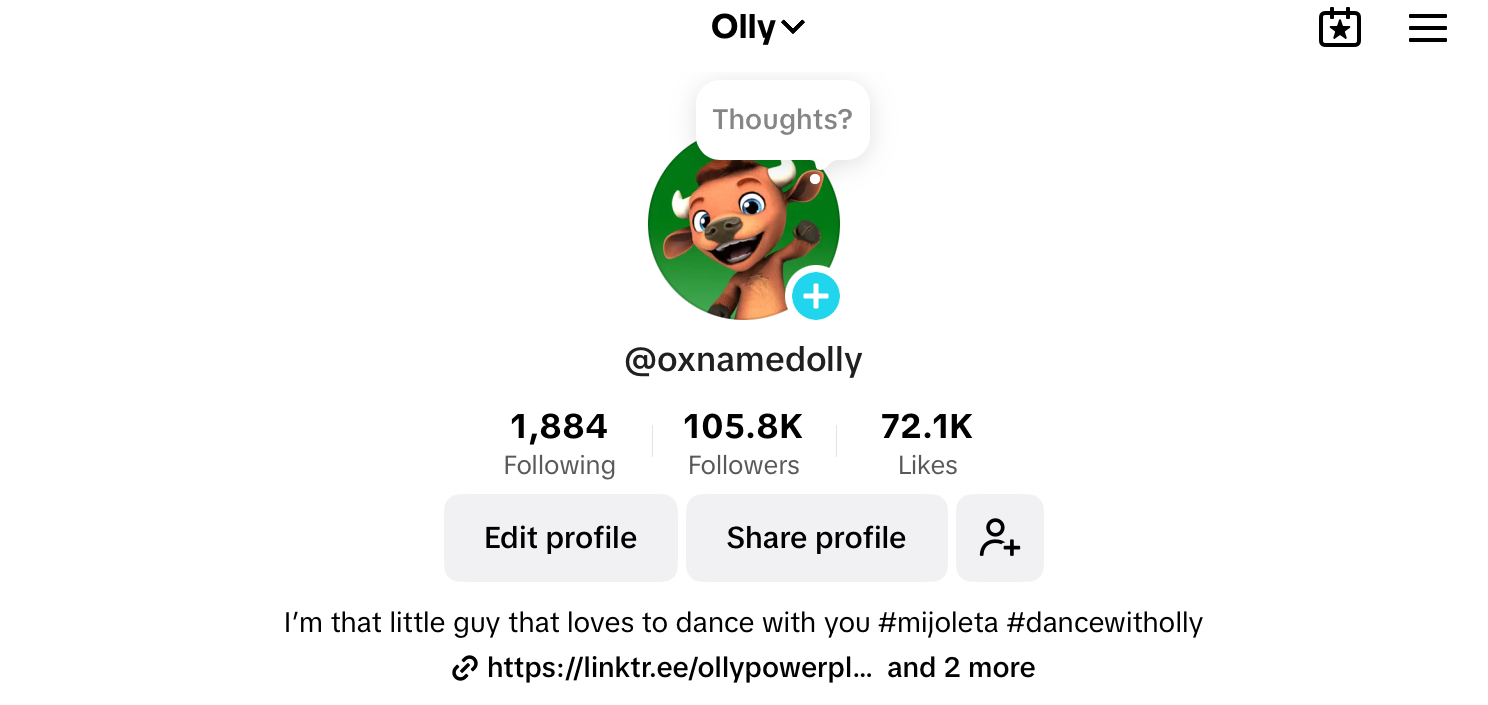
Task: Open the calendar star icon
Action: pos(1339,28)
